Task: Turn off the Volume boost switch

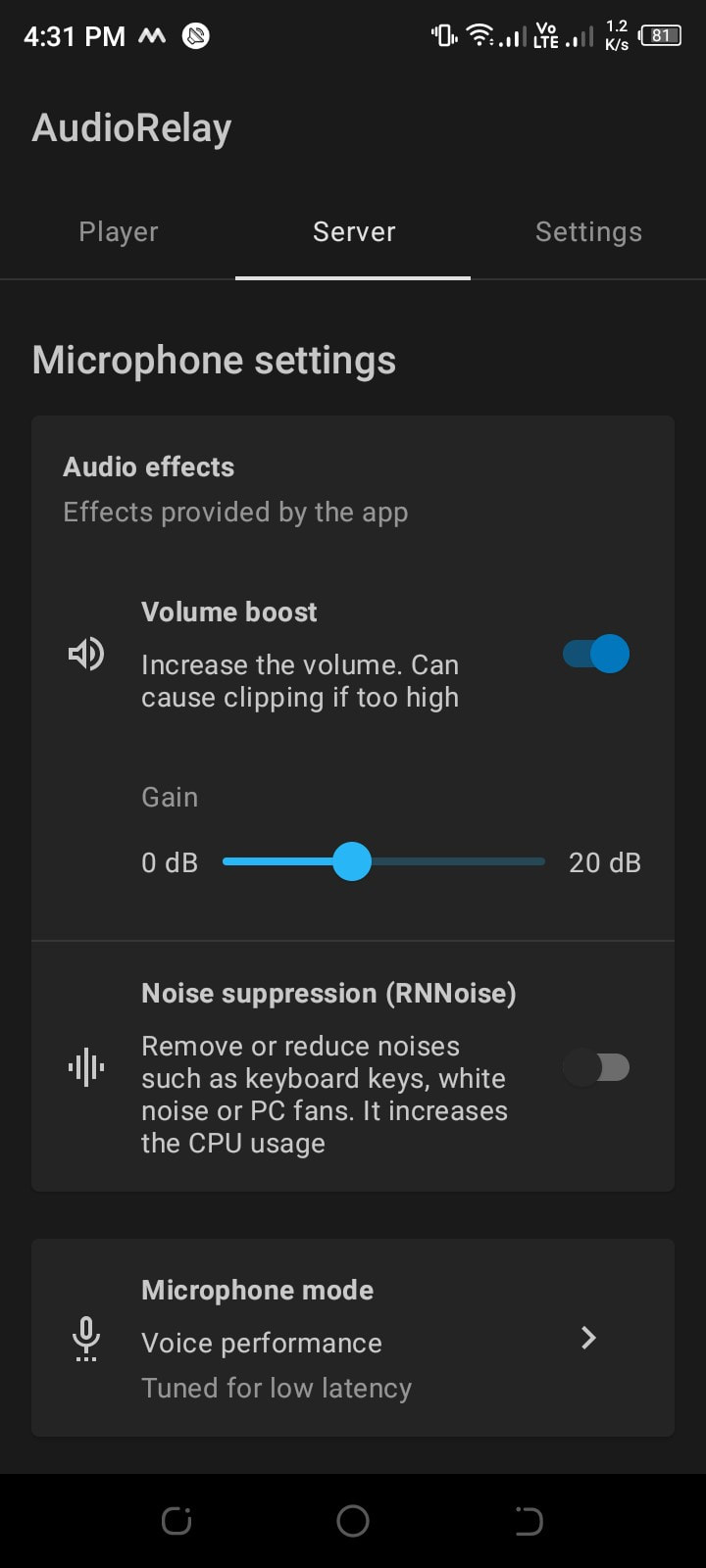Action: 596,654
